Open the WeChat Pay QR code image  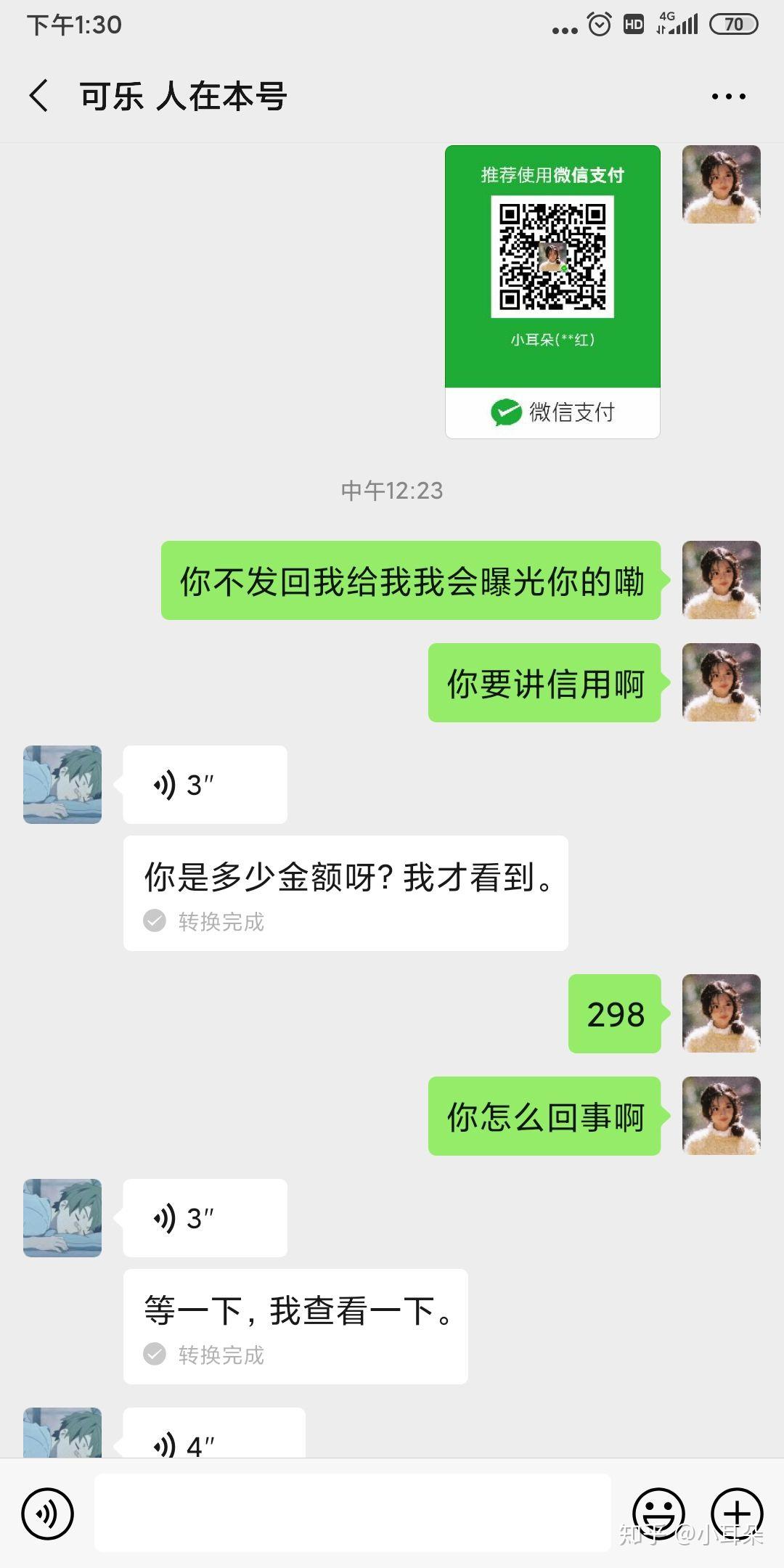point(552,292)
